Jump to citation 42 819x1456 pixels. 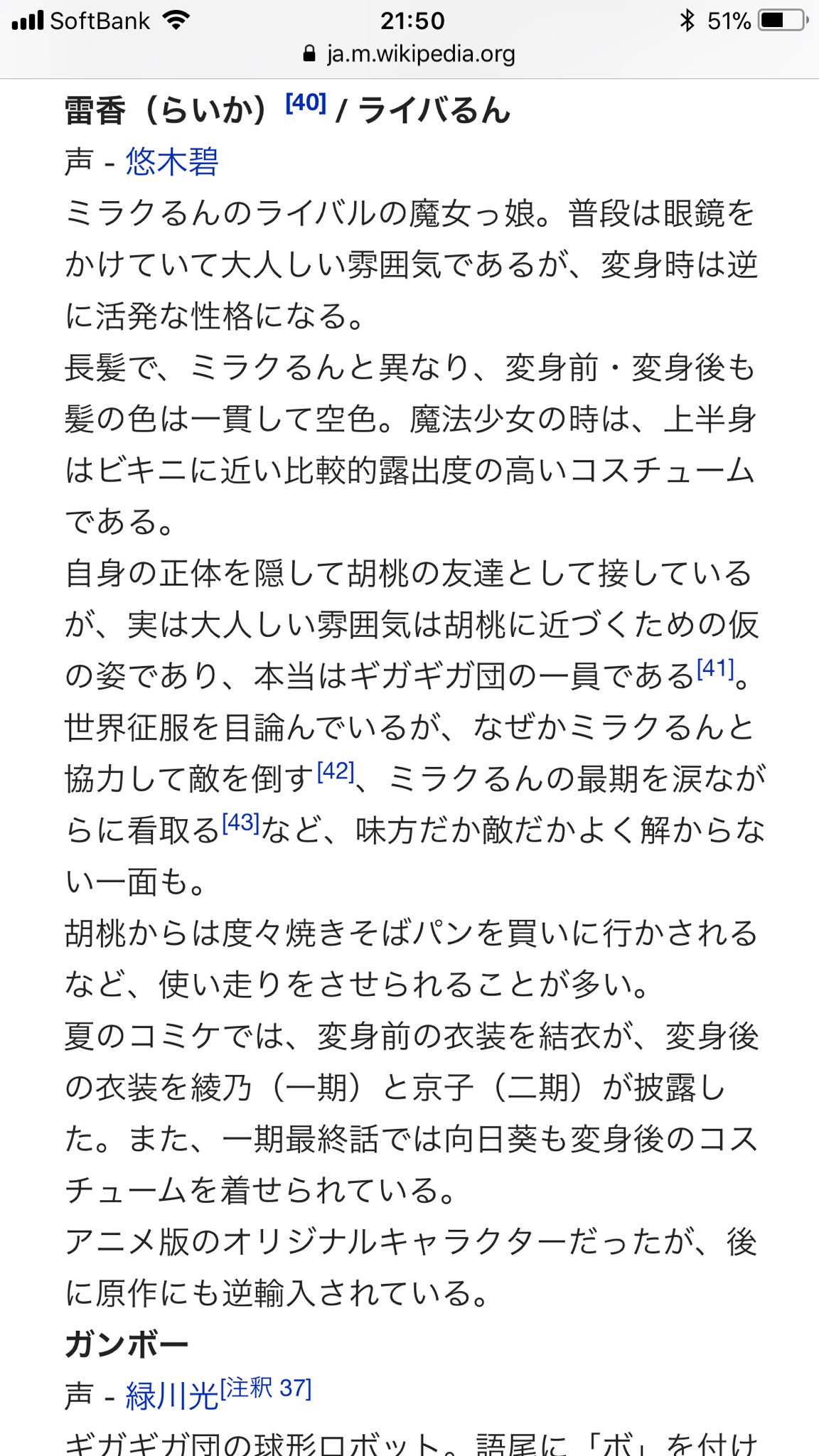[336, 771]
